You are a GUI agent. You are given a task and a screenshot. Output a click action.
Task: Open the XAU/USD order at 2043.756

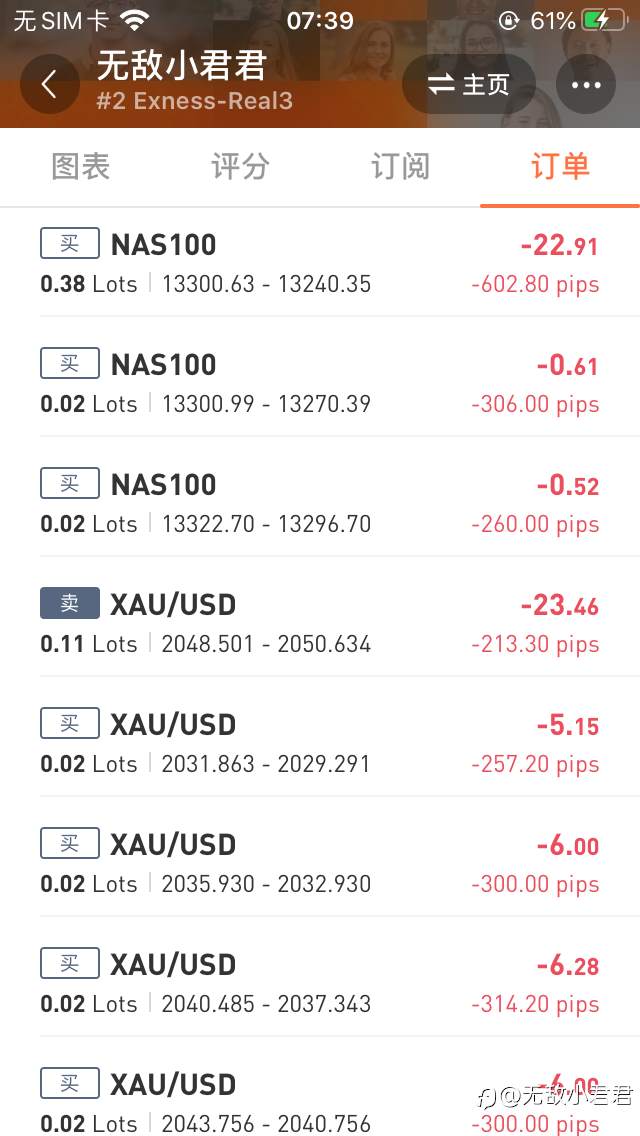320,1087
